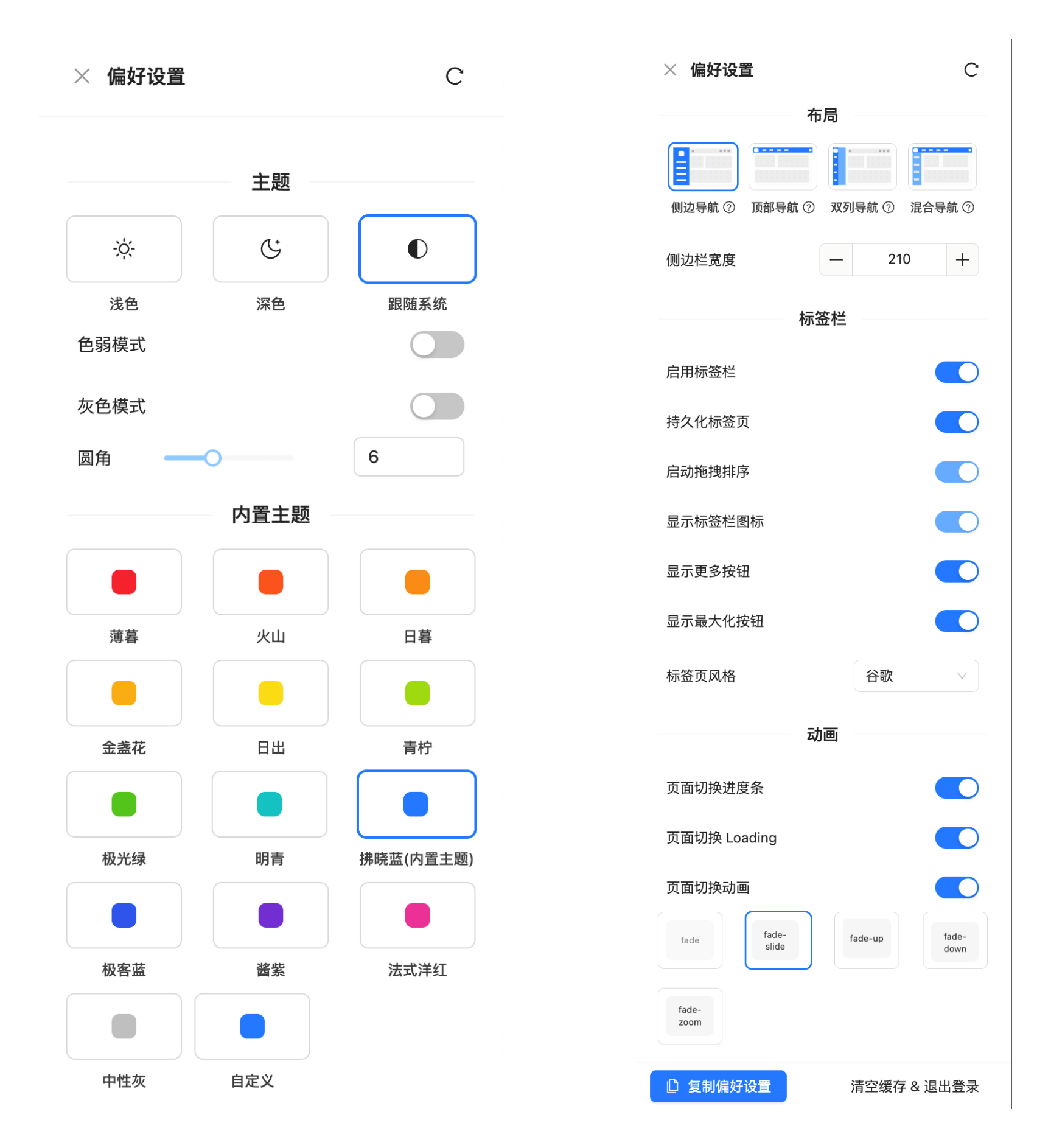The width and height of the screenshot is (1051, 1148).
Task: Turn off 显示最大化按钮
Action: click(x=956, y=621)
